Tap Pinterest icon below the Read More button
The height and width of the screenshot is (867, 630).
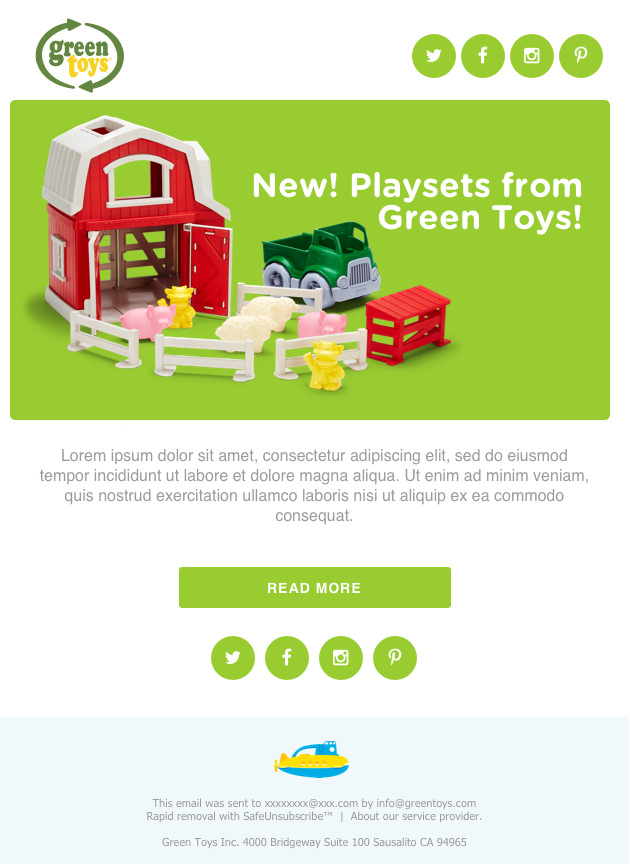click(x=395, y=658)
